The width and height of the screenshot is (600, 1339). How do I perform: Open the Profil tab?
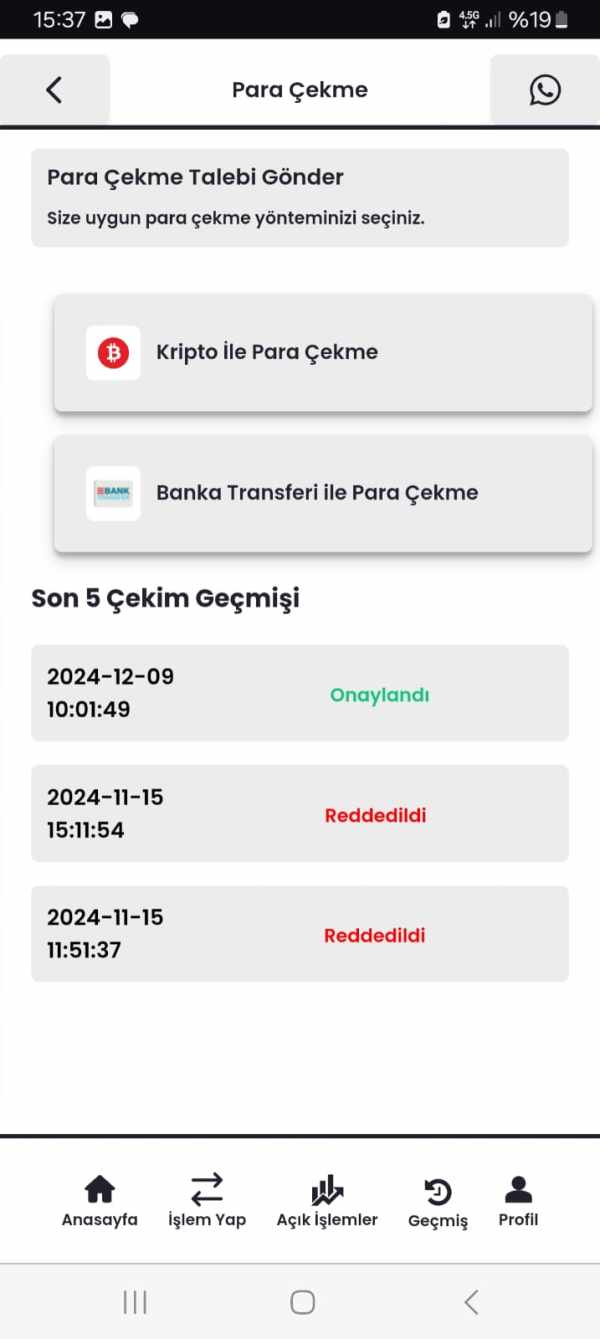pos(518,1201)
